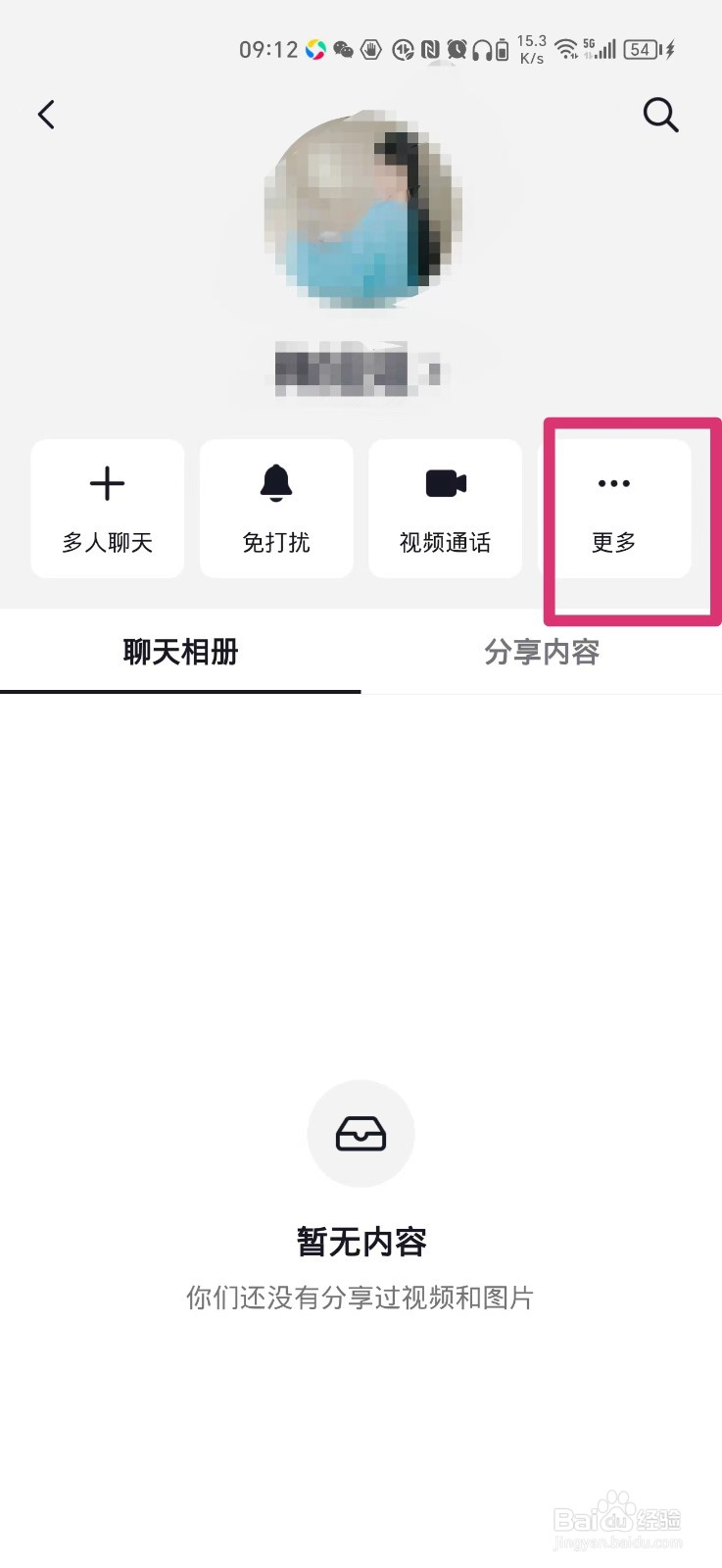Start a video call via the camera icon

click(x=444, y=483)
